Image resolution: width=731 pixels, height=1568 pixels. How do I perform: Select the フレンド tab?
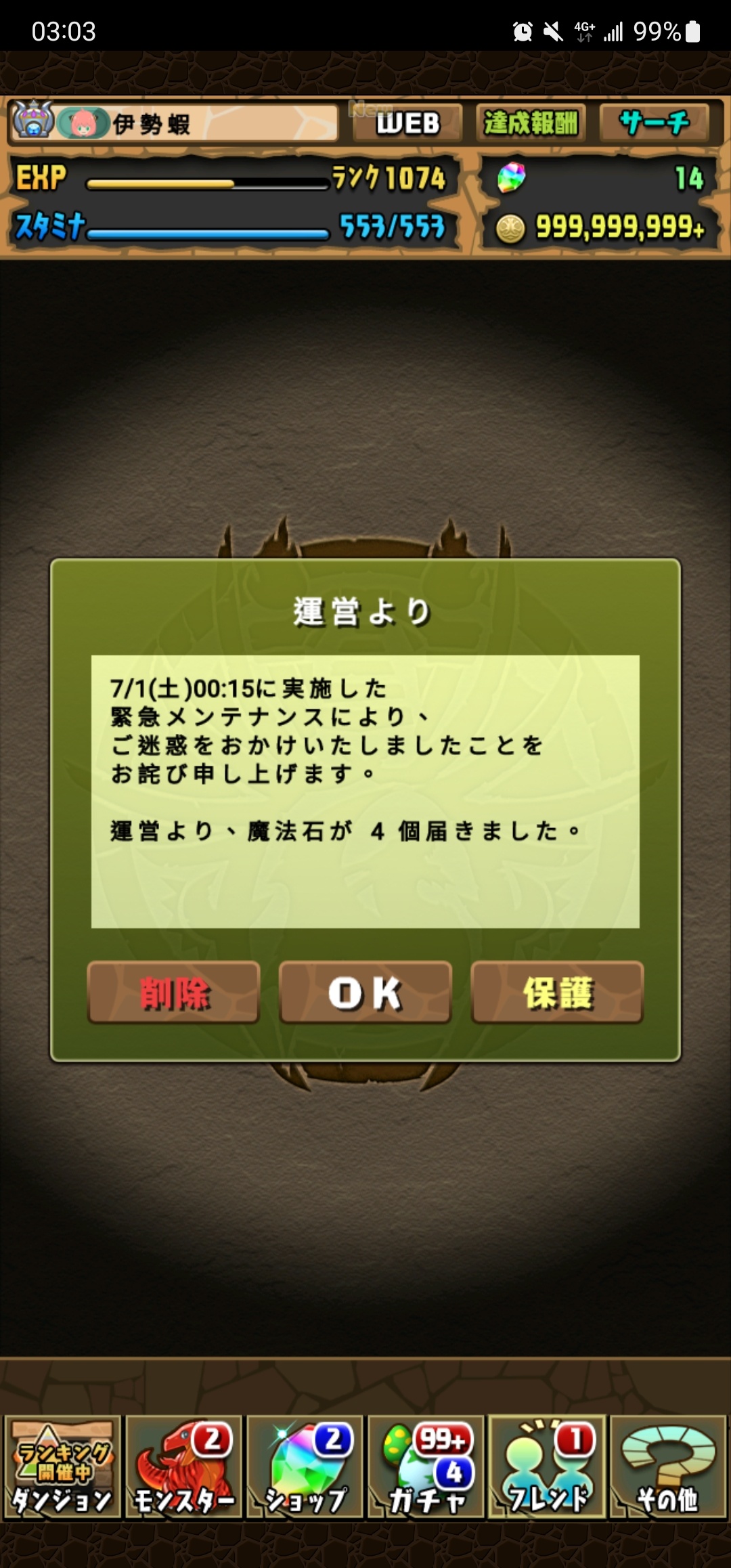[x=547, y=1466]
